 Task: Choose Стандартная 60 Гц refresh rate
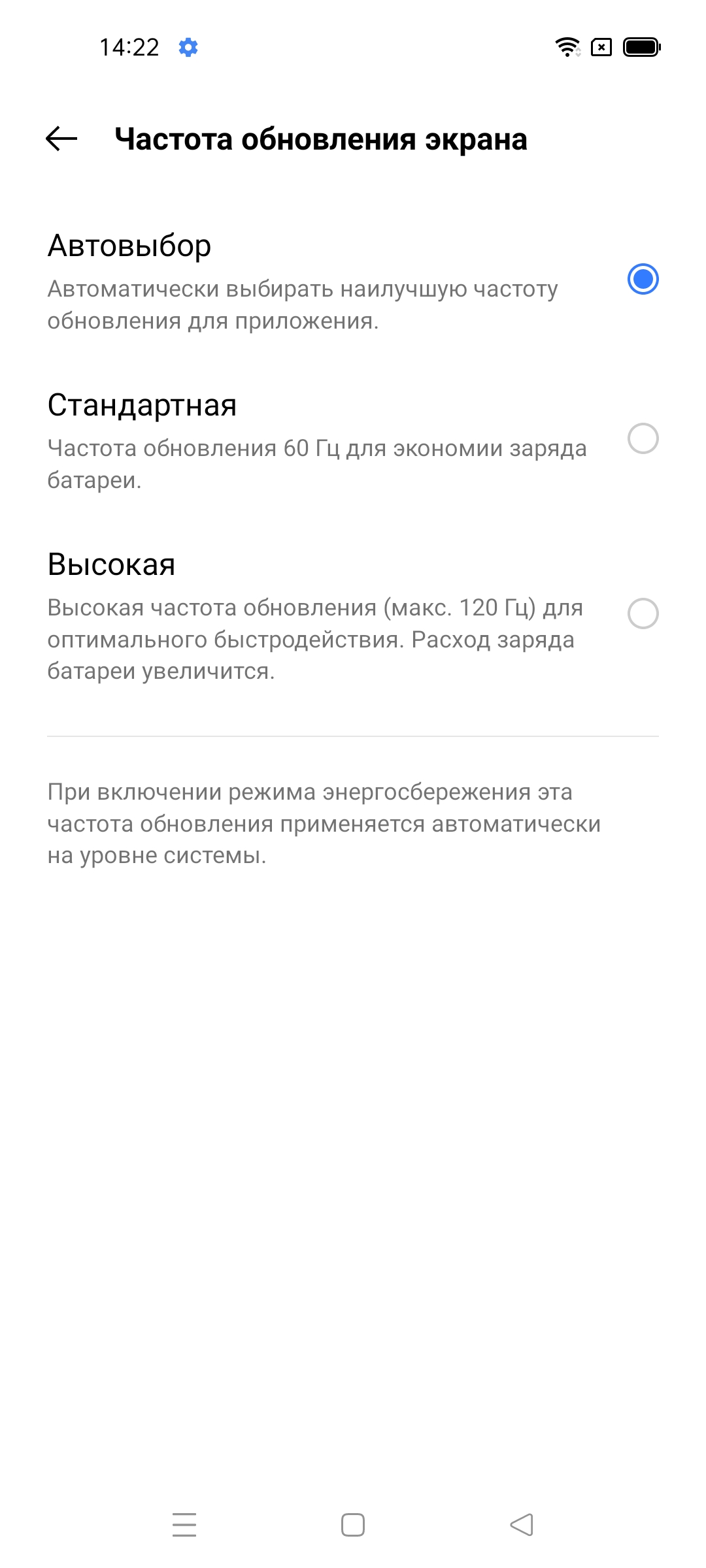pos(643,438)
